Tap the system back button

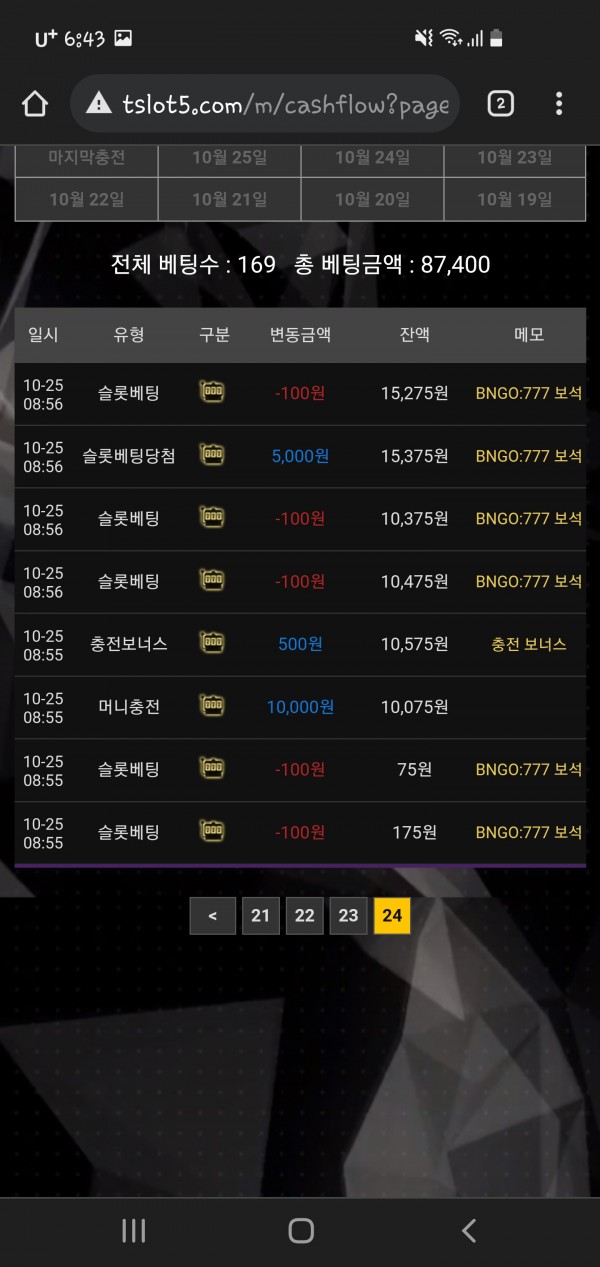pyautogui.click(x=468, y=1231)
